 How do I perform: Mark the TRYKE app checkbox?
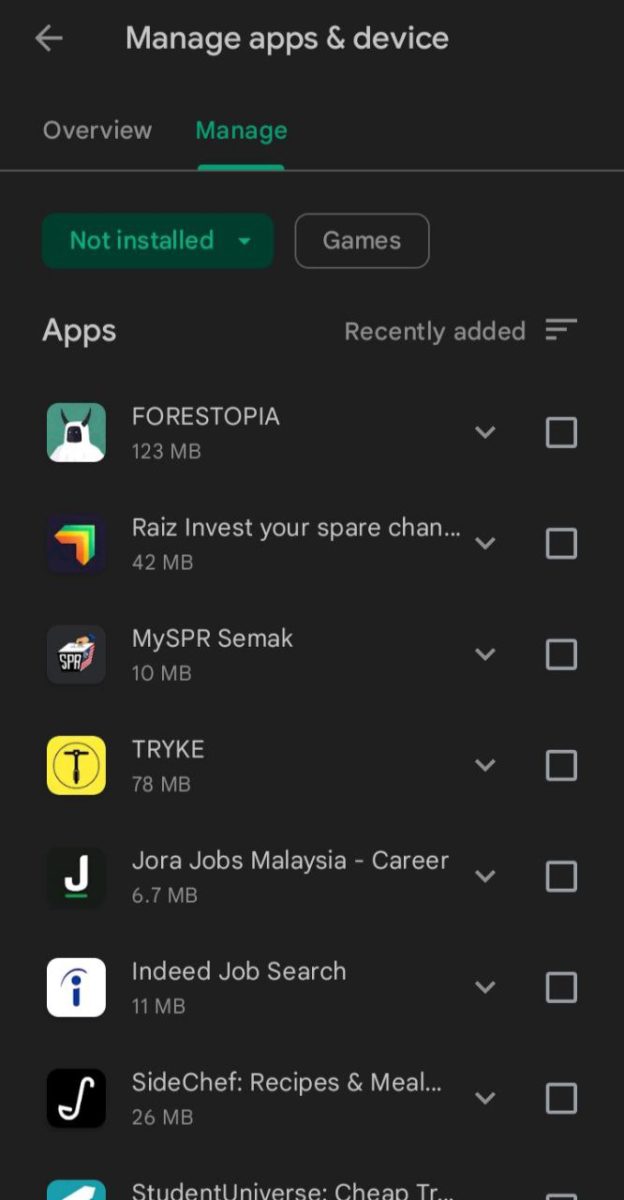point(561,766)
